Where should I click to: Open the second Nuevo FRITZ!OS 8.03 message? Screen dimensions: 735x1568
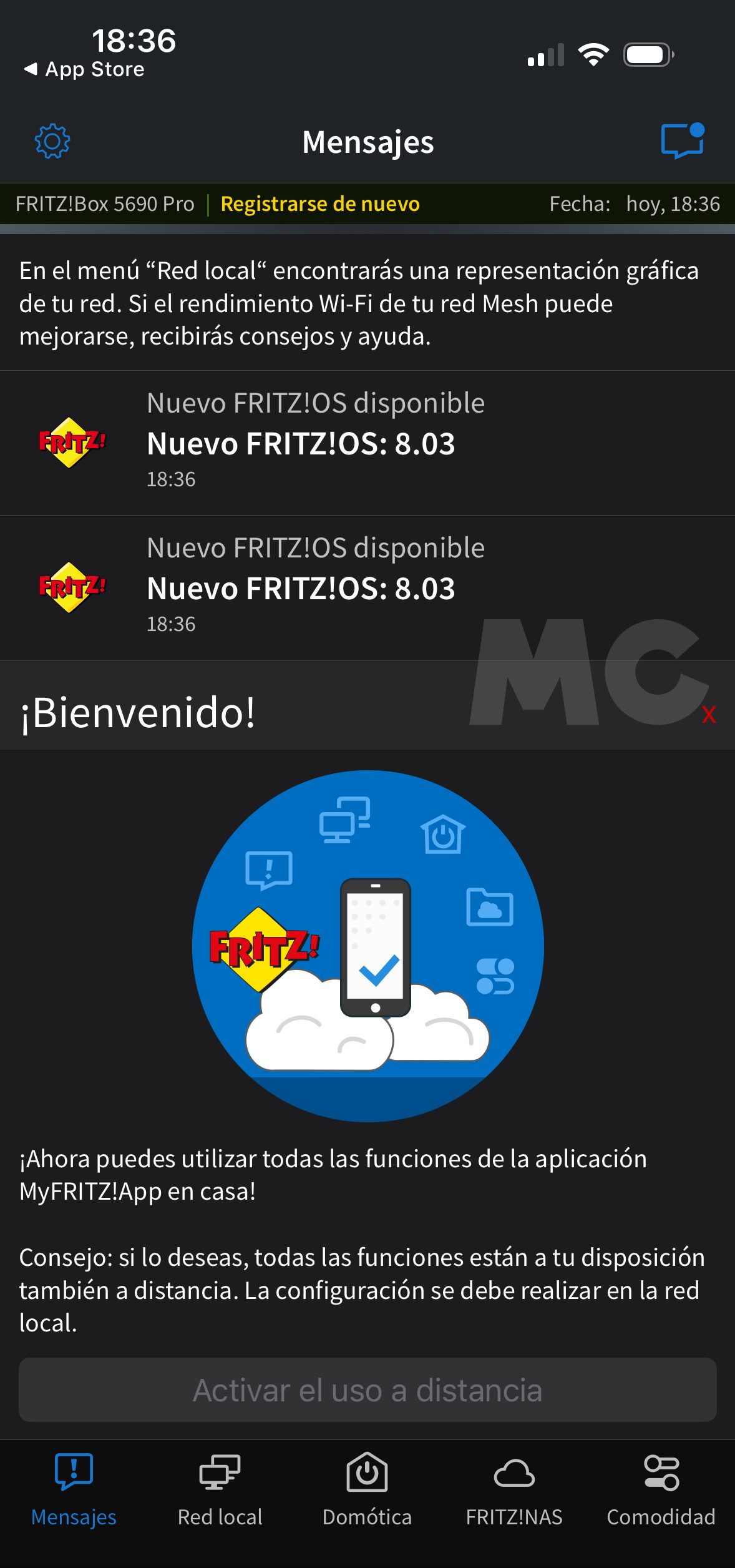click(367, 587)
